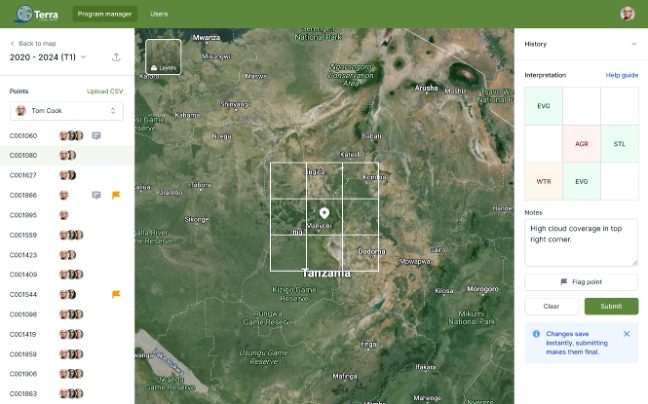Open the Help guide
This screenshot has height=404, width=648.
point(621,75)
